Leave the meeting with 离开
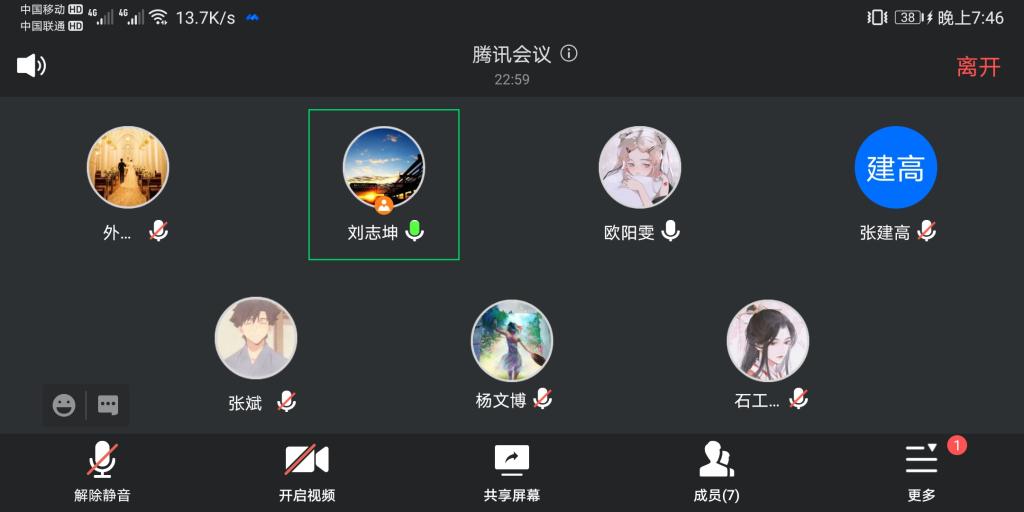 tap(978, 67)
